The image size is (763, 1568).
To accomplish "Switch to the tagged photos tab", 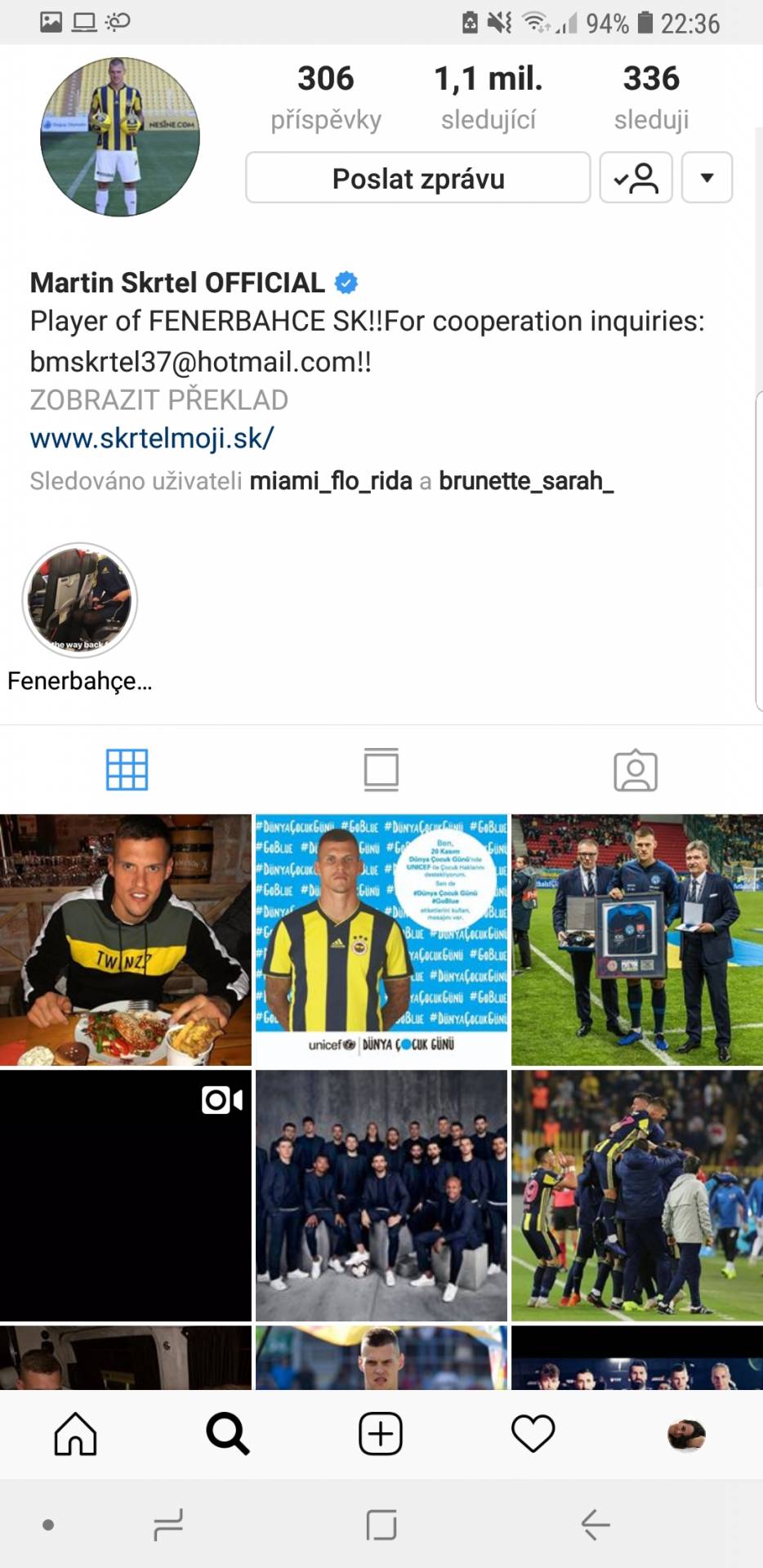I will click(636, 769).
